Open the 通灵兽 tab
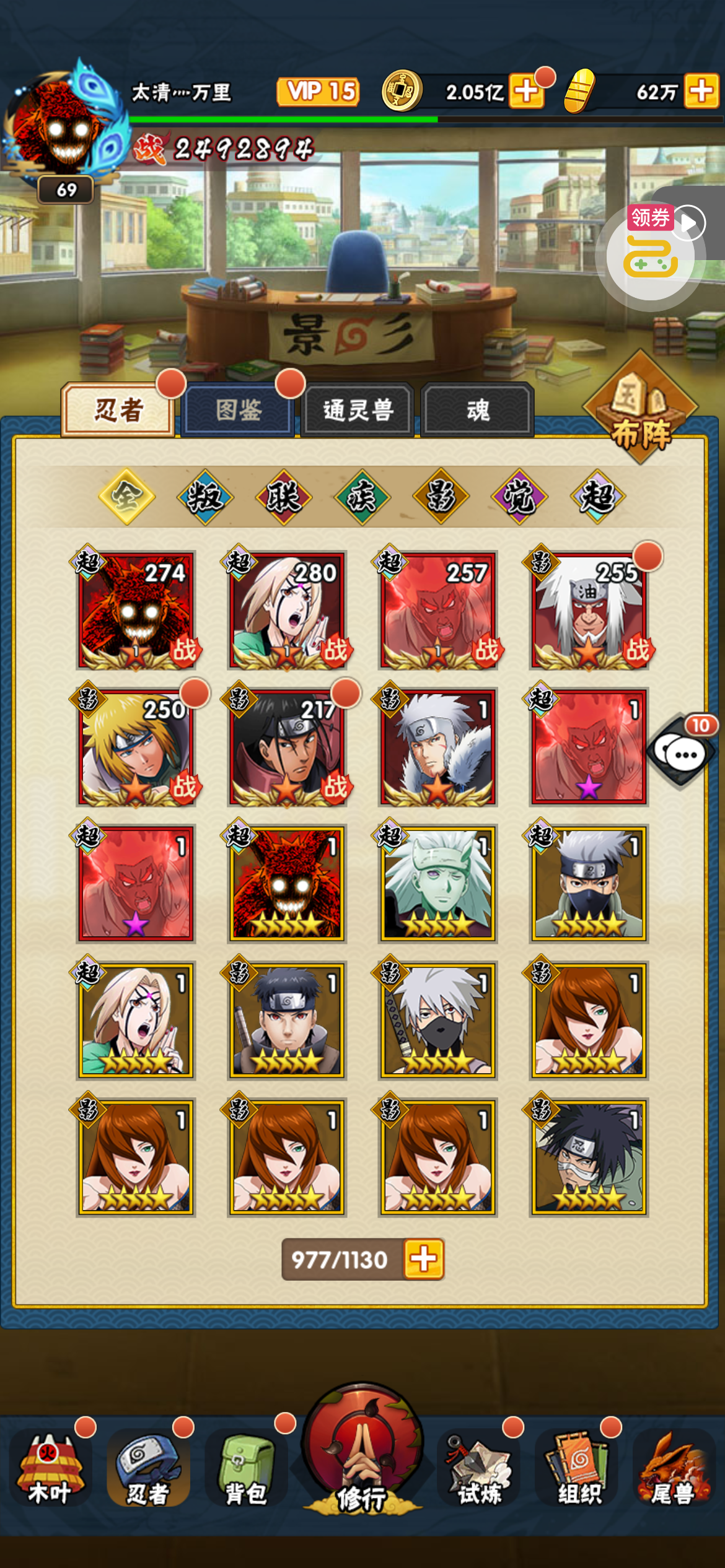This screenshot has width=725, height=1568. 358,410
